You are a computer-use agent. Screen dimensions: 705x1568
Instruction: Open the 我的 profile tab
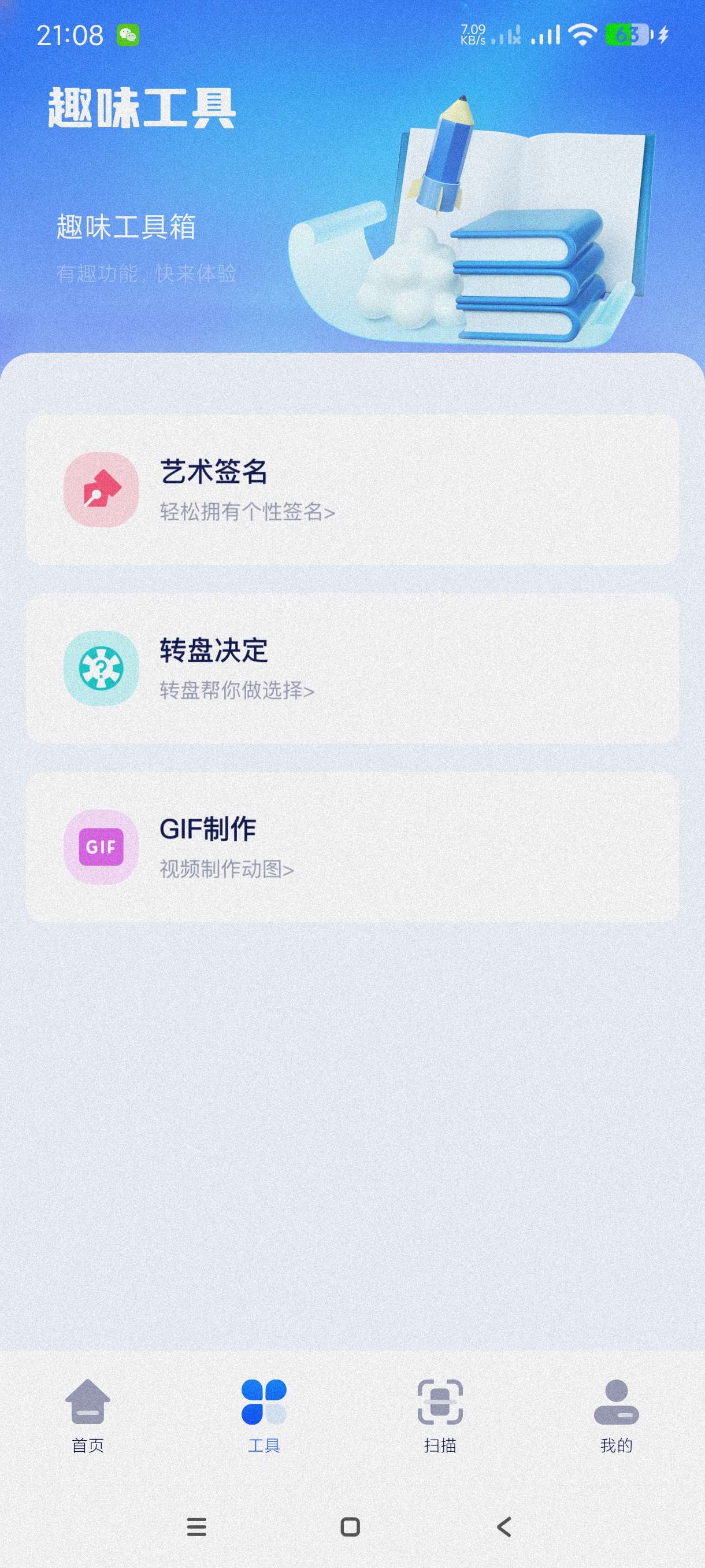click(616, 1415)
